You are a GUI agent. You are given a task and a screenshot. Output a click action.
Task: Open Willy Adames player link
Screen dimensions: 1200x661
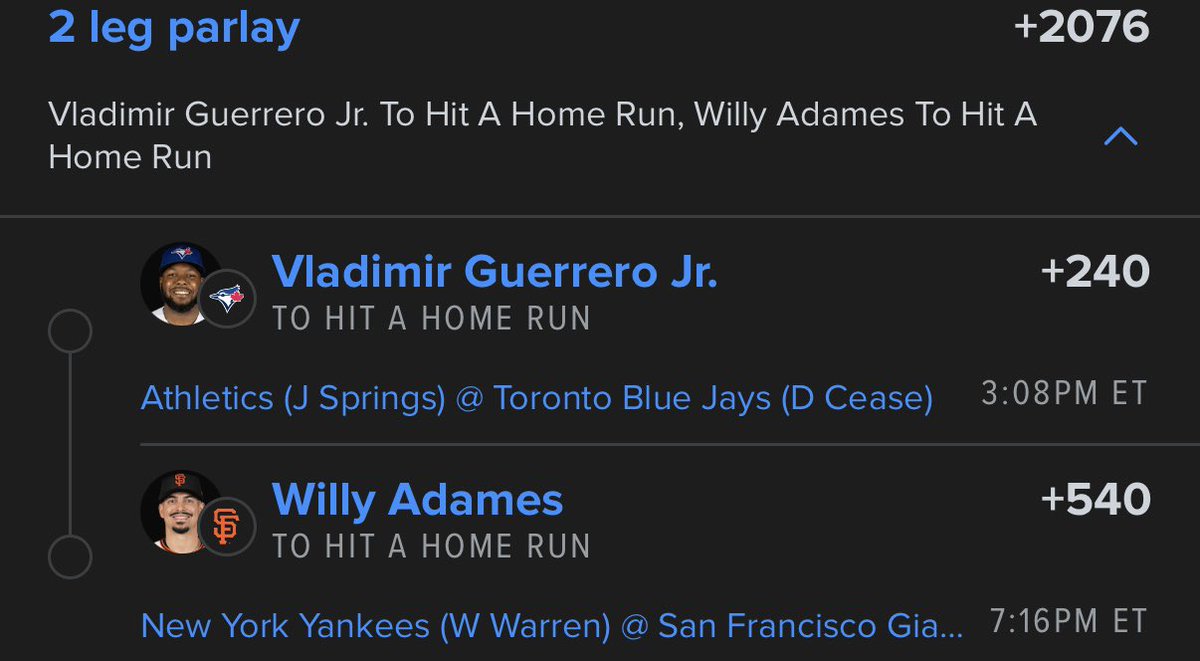tap(417, 500)
